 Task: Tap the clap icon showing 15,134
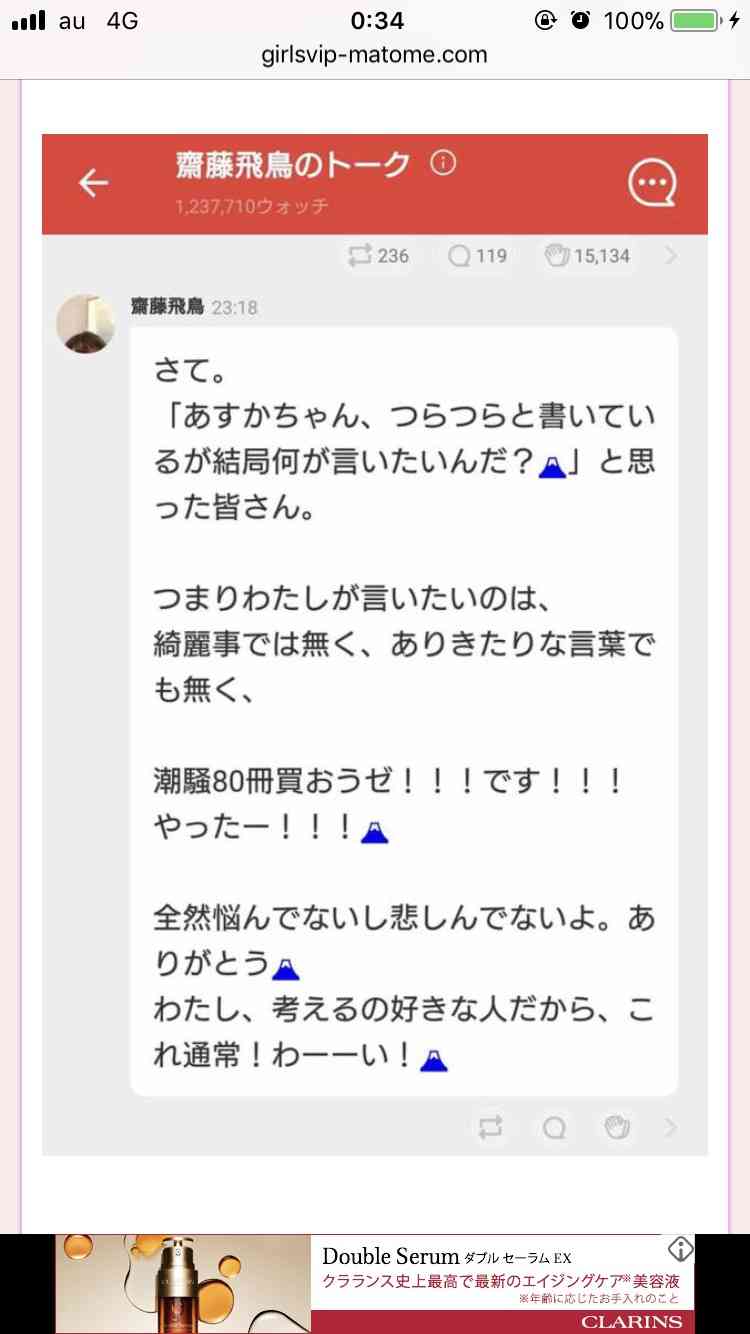coord(584,256)
